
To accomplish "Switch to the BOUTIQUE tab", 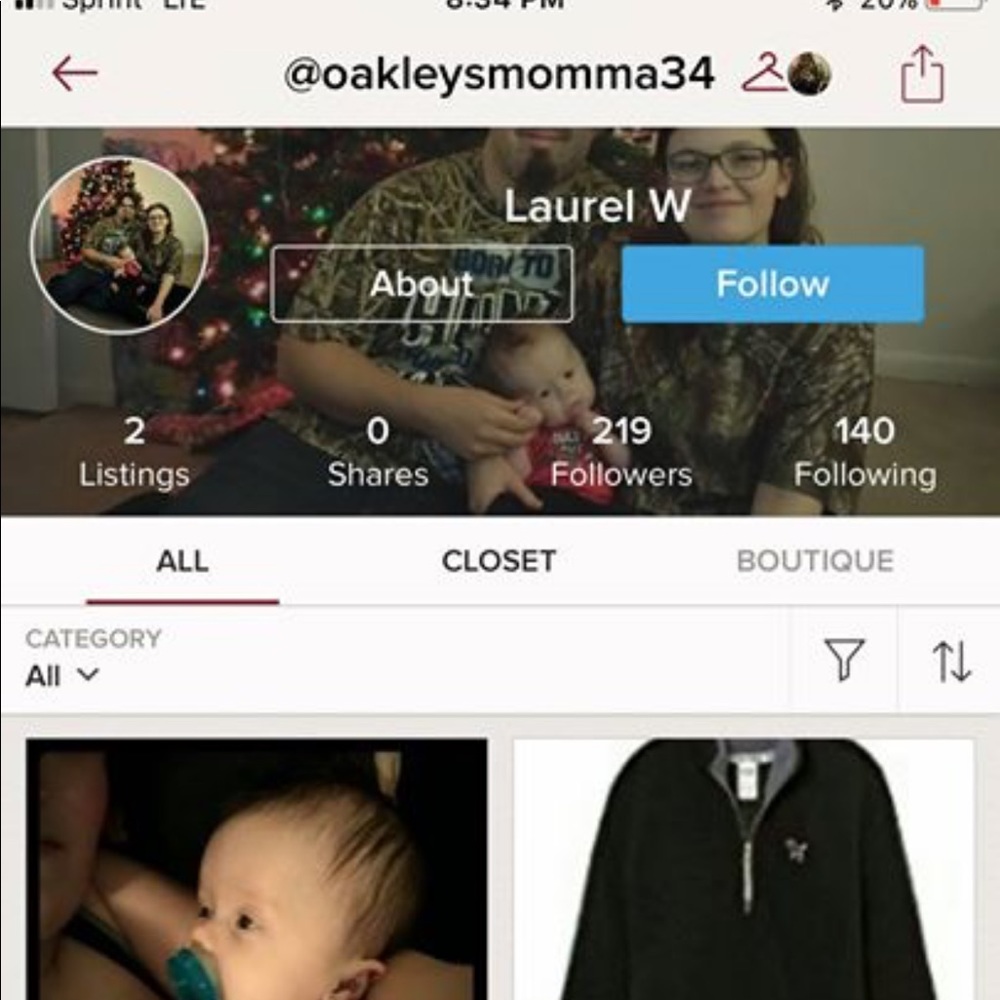I will tap(815, 561).
